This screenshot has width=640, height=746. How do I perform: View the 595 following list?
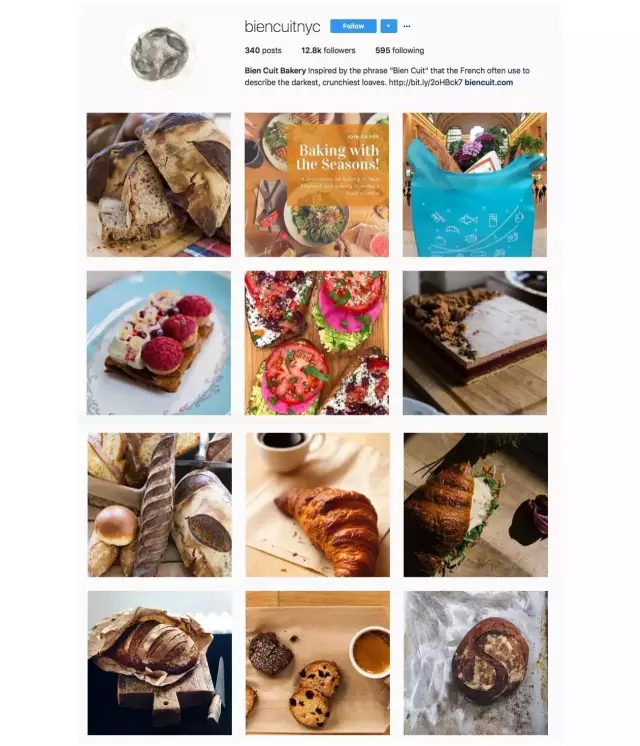(x=400, y=50)
